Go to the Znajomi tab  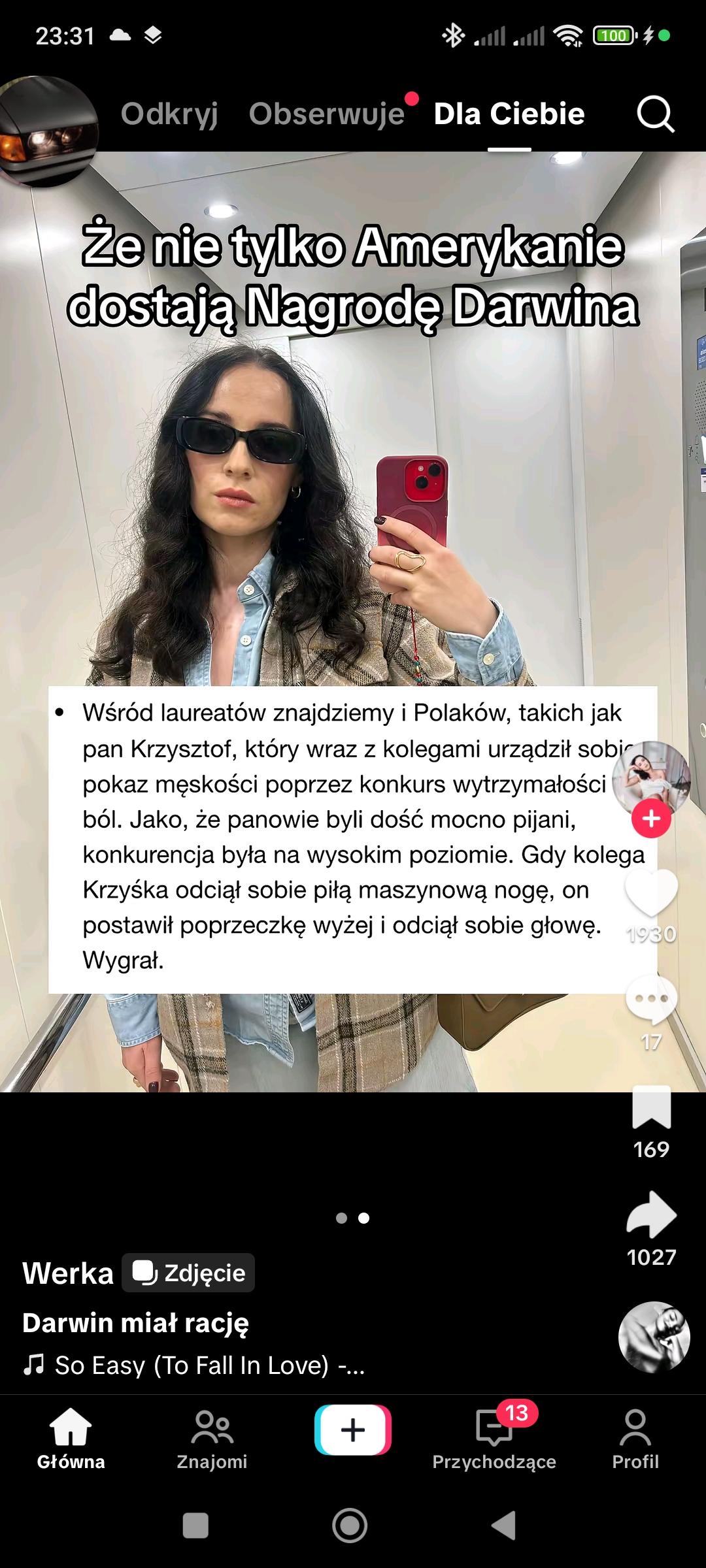[212, 1439]
